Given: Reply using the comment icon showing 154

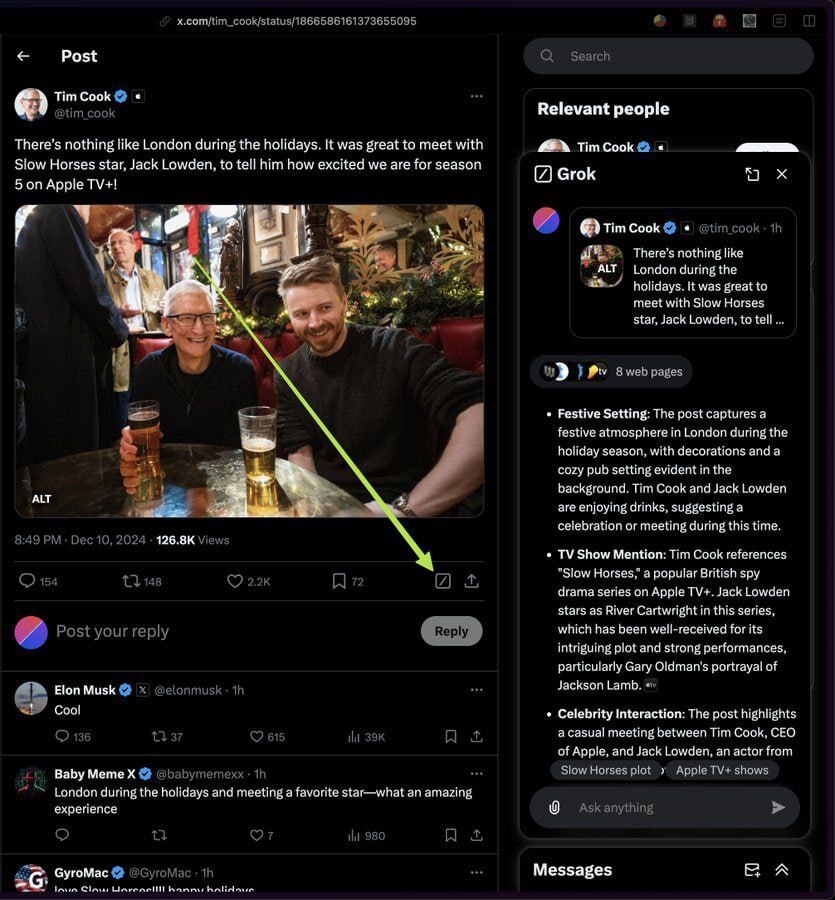Looking at the screenshot, I should [x=28, y=581].
